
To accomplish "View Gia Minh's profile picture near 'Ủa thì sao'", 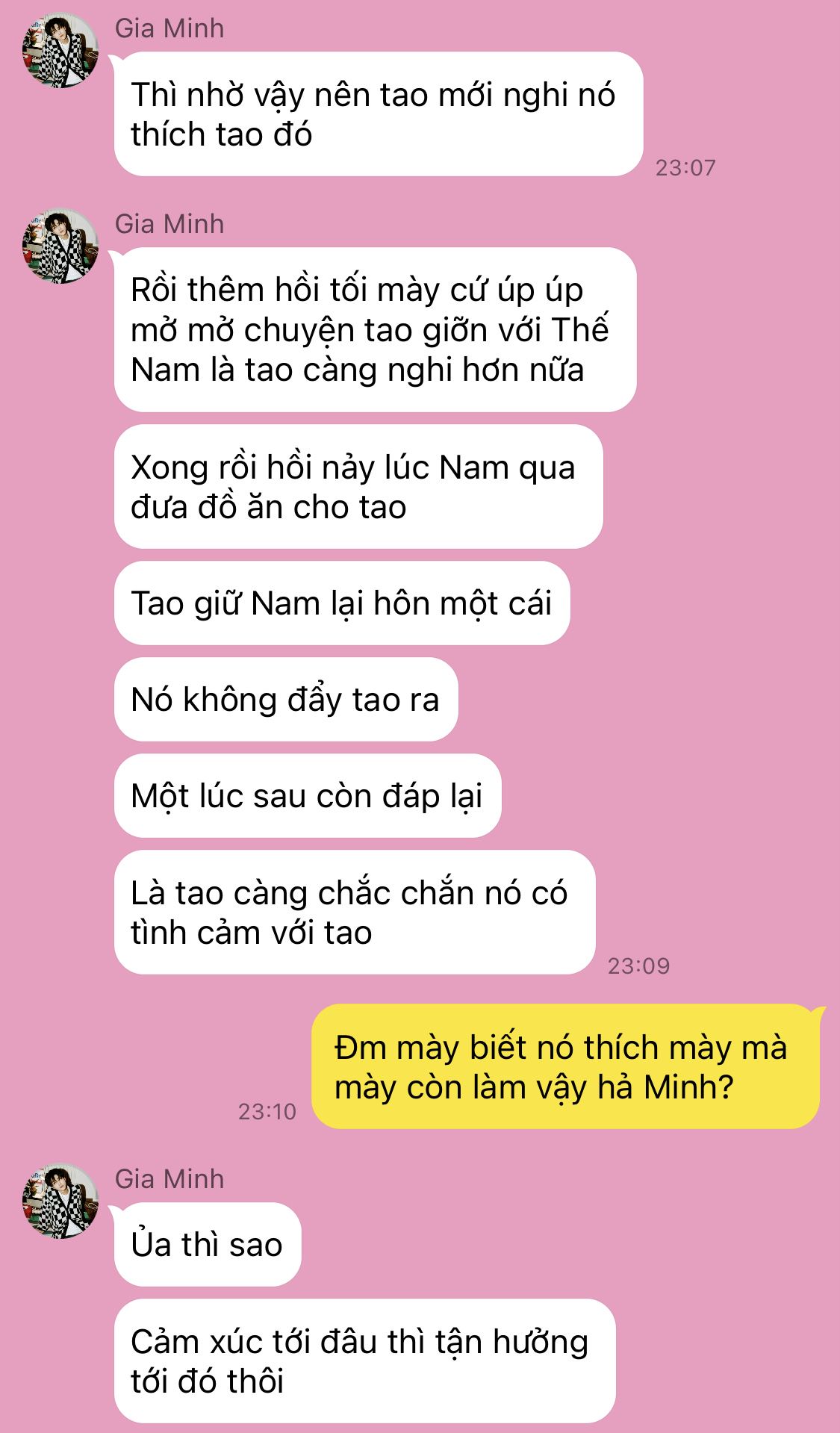I will point(60,1201).
